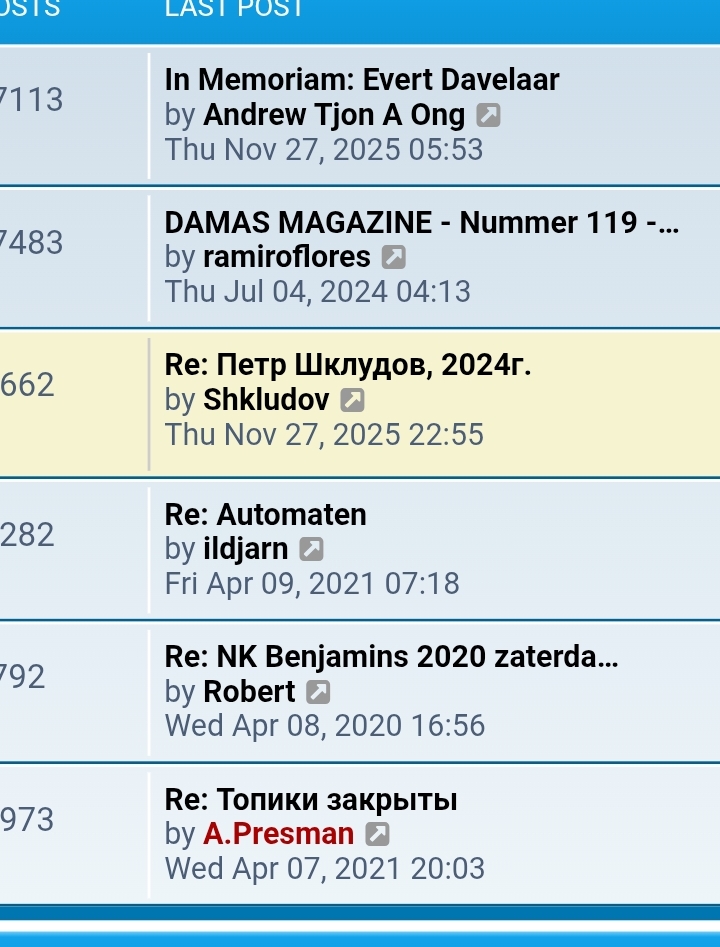View Robert's user profile
Image resolution: width=720 pixels, height=947 pixels.
249,692
